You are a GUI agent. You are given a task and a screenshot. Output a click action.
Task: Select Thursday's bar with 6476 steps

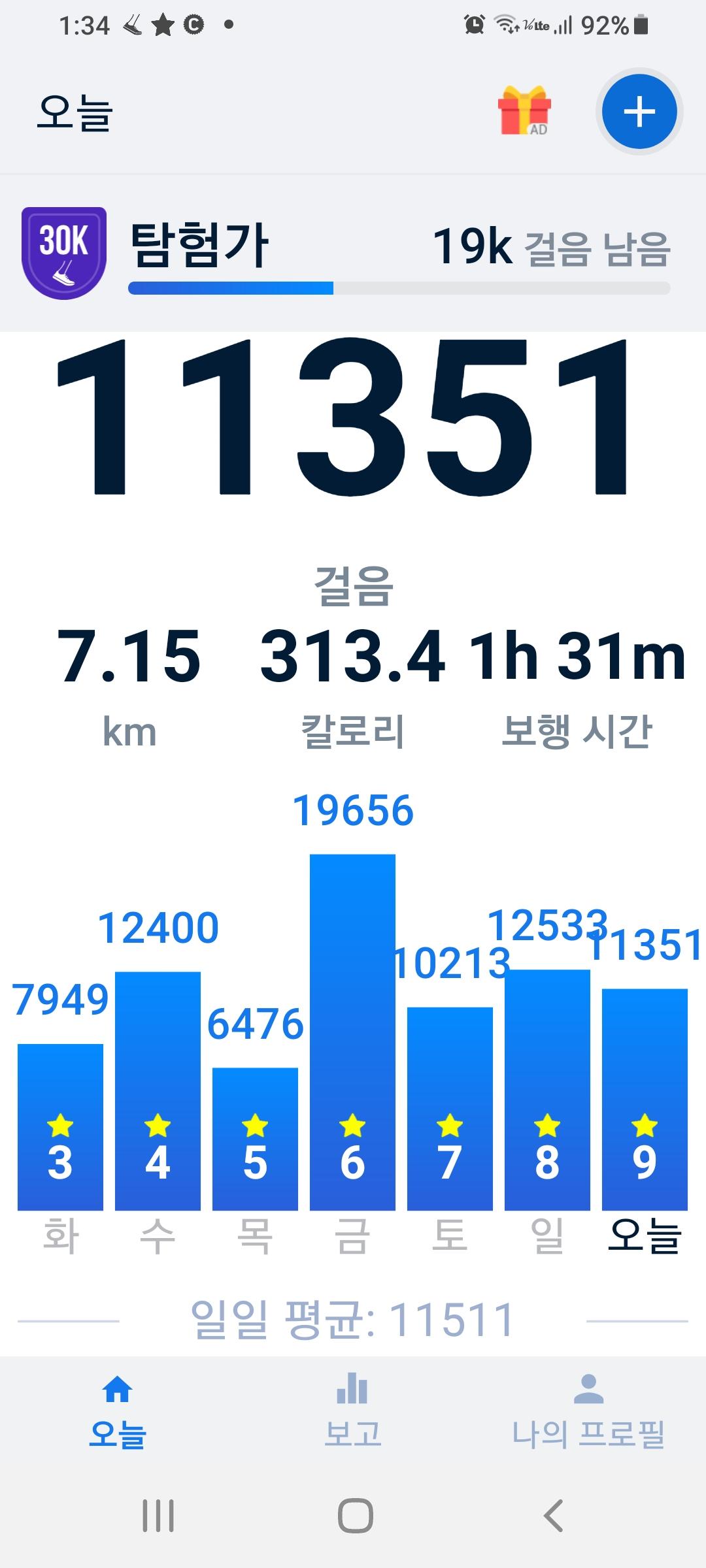pyautogui.click(x=255, y=1138)
